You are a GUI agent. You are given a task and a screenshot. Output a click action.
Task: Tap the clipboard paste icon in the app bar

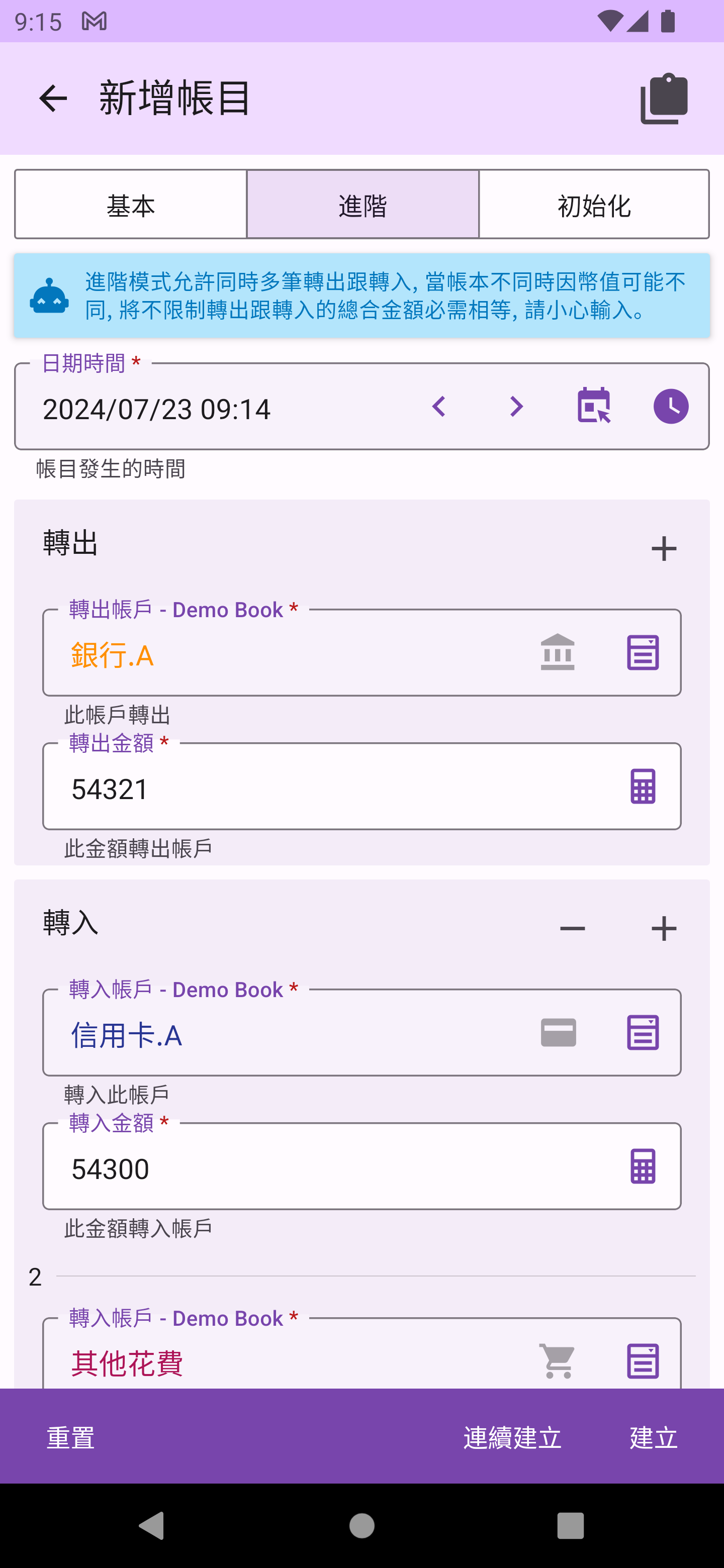pyautogui.click(x=664, y=99)
